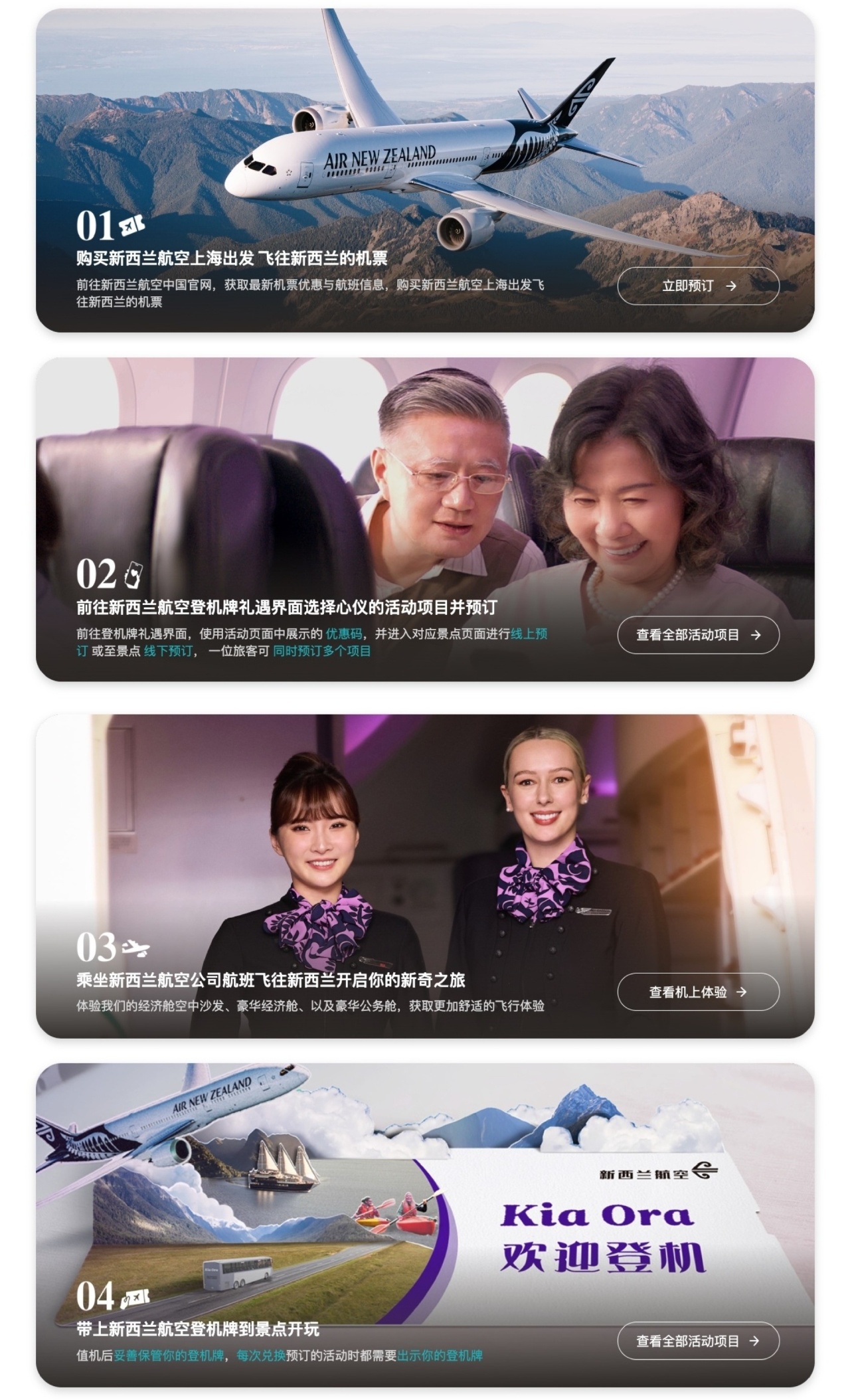Tap the 立即预订 button to book tickets
This screenshot has height=1400, width=850.
point(698,286)
